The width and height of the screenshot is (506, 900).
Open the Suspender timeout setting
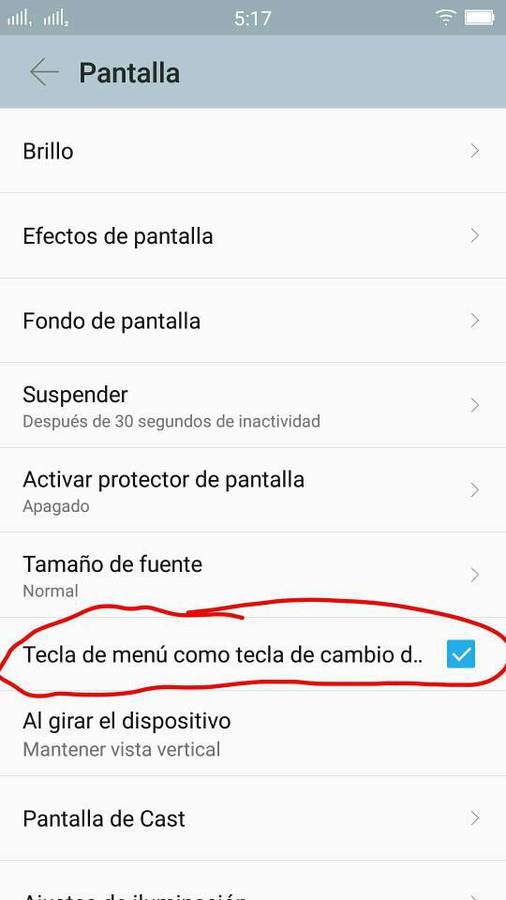click(253, 405)
